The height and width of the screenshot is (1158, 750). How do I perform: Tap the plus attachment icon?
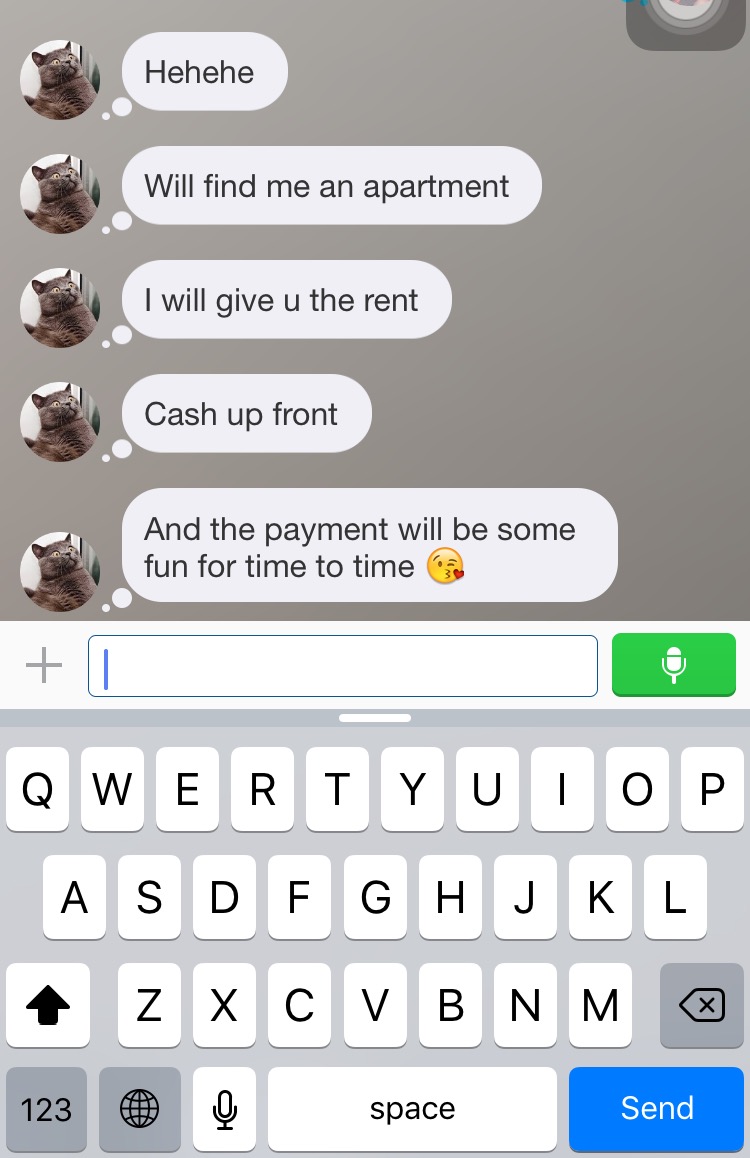44,665
